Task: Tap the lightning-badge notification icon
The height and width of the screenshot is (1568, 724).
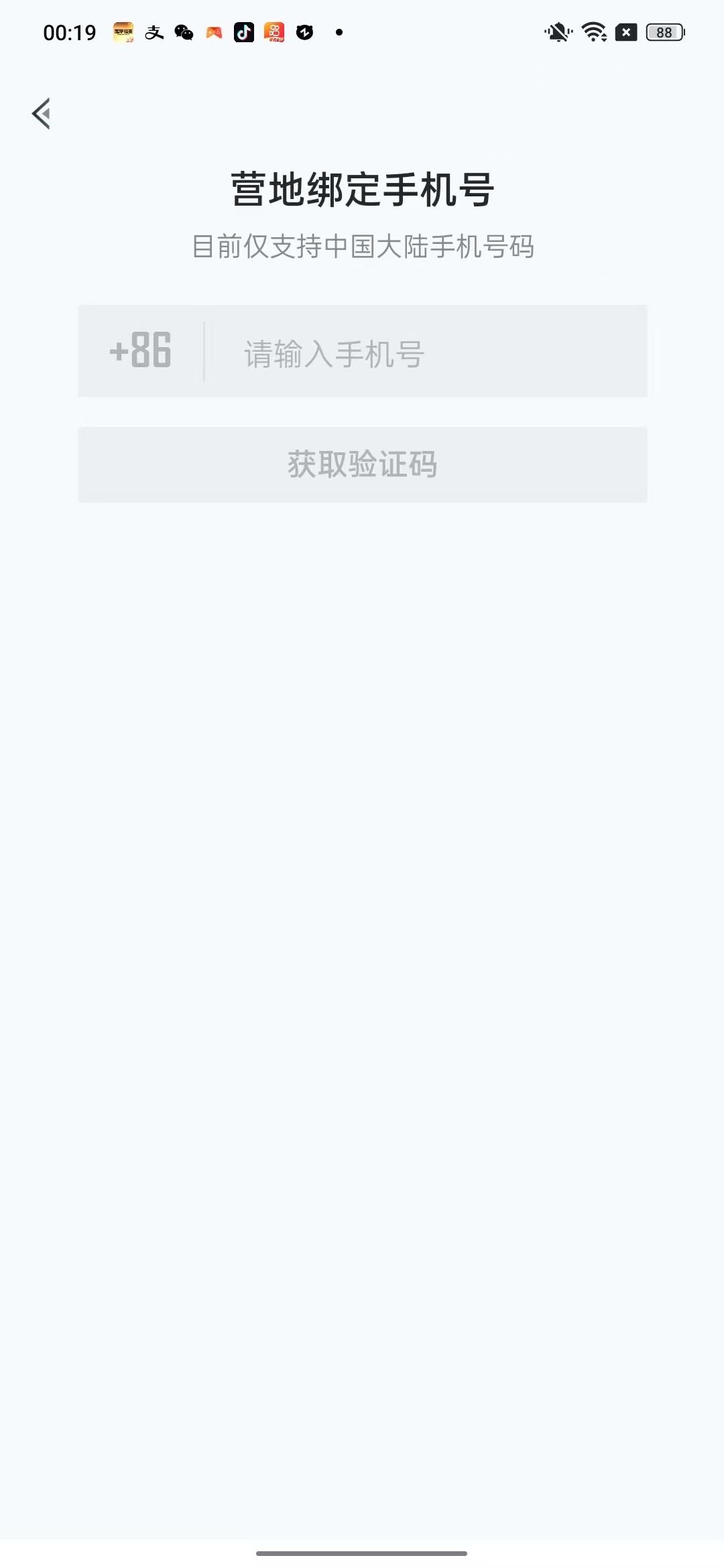Action: pos(304,31)
